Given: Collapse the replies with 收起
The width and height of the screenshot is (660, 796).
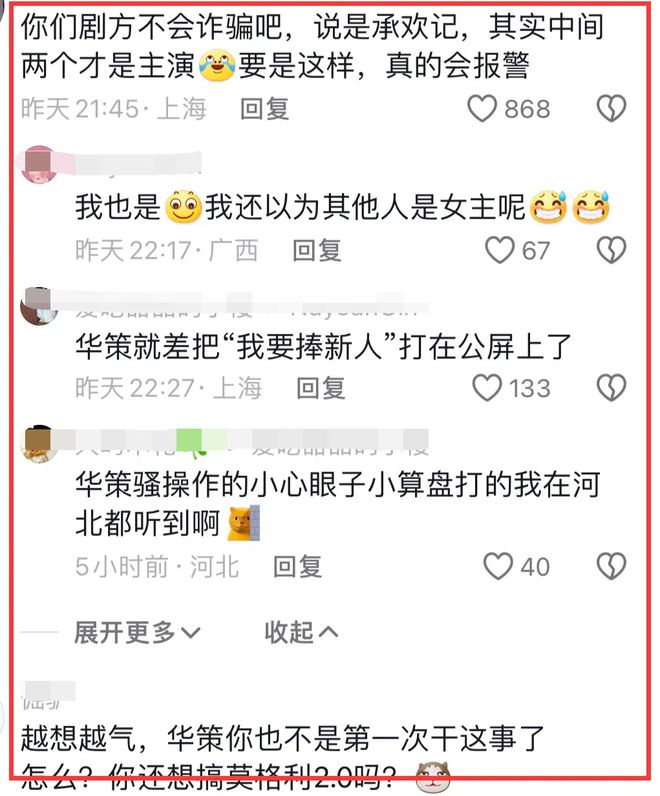Looking at the screenshot, I should pyautogui.click(x=301, y=632).
